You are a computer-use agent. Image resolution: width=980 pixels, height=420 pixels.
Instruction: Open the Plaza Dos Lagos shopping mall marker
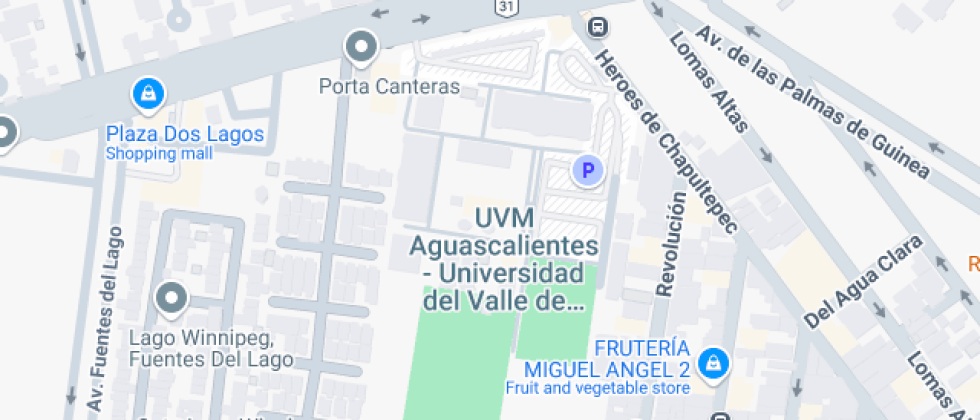[x=148, y=95]
